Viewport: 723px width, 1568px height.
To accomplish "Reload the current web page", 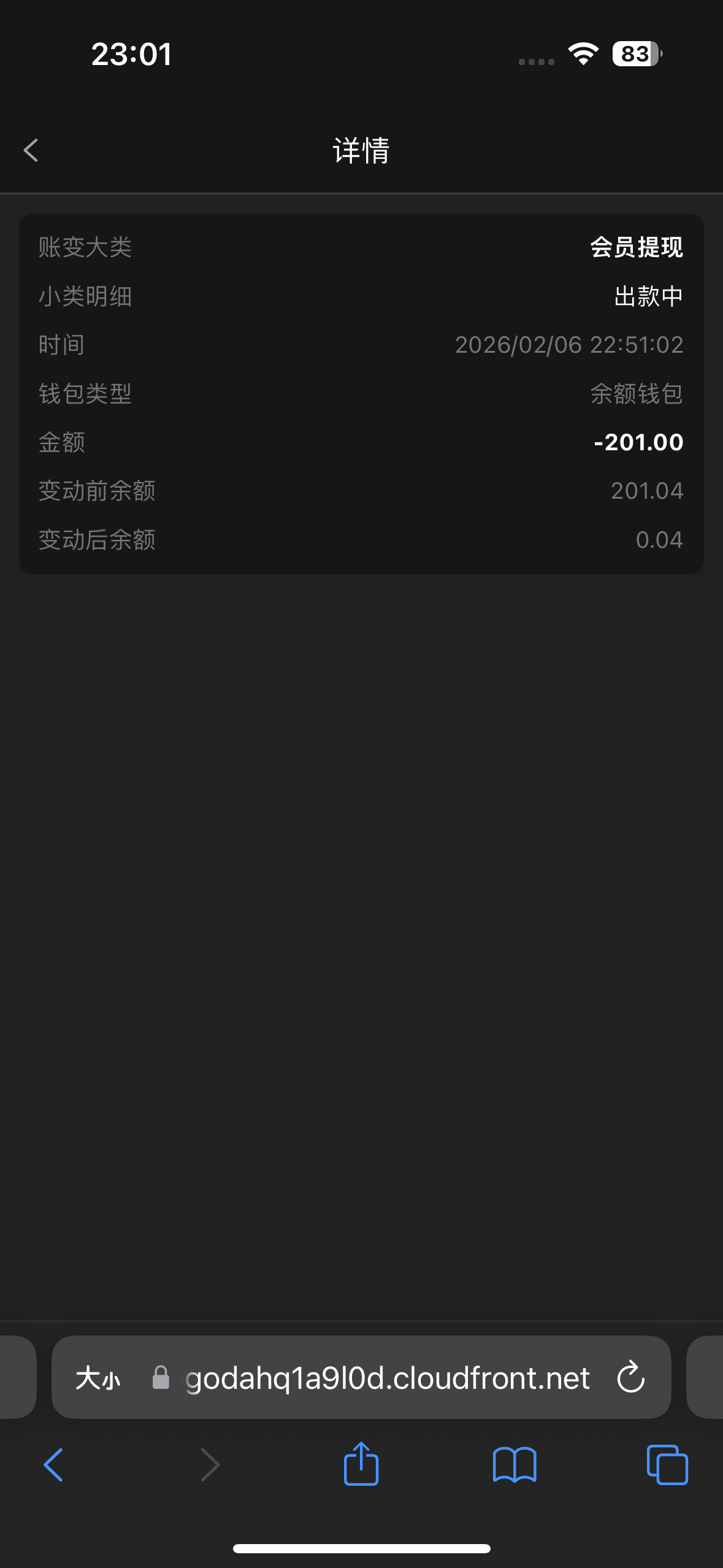I will pos(630,1378).
